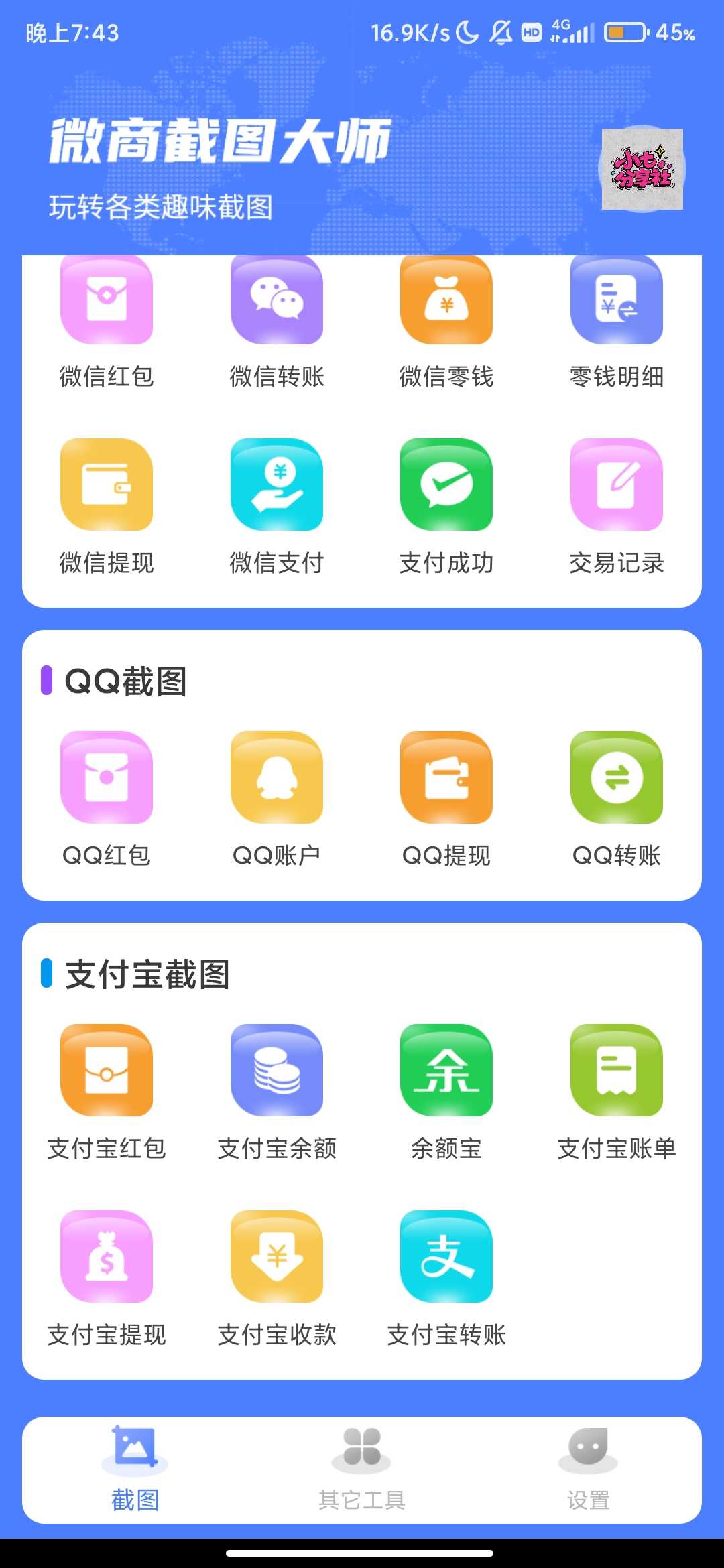Go to 设置 tab
724x1568 pixels.
click(x=588, y=1467)
